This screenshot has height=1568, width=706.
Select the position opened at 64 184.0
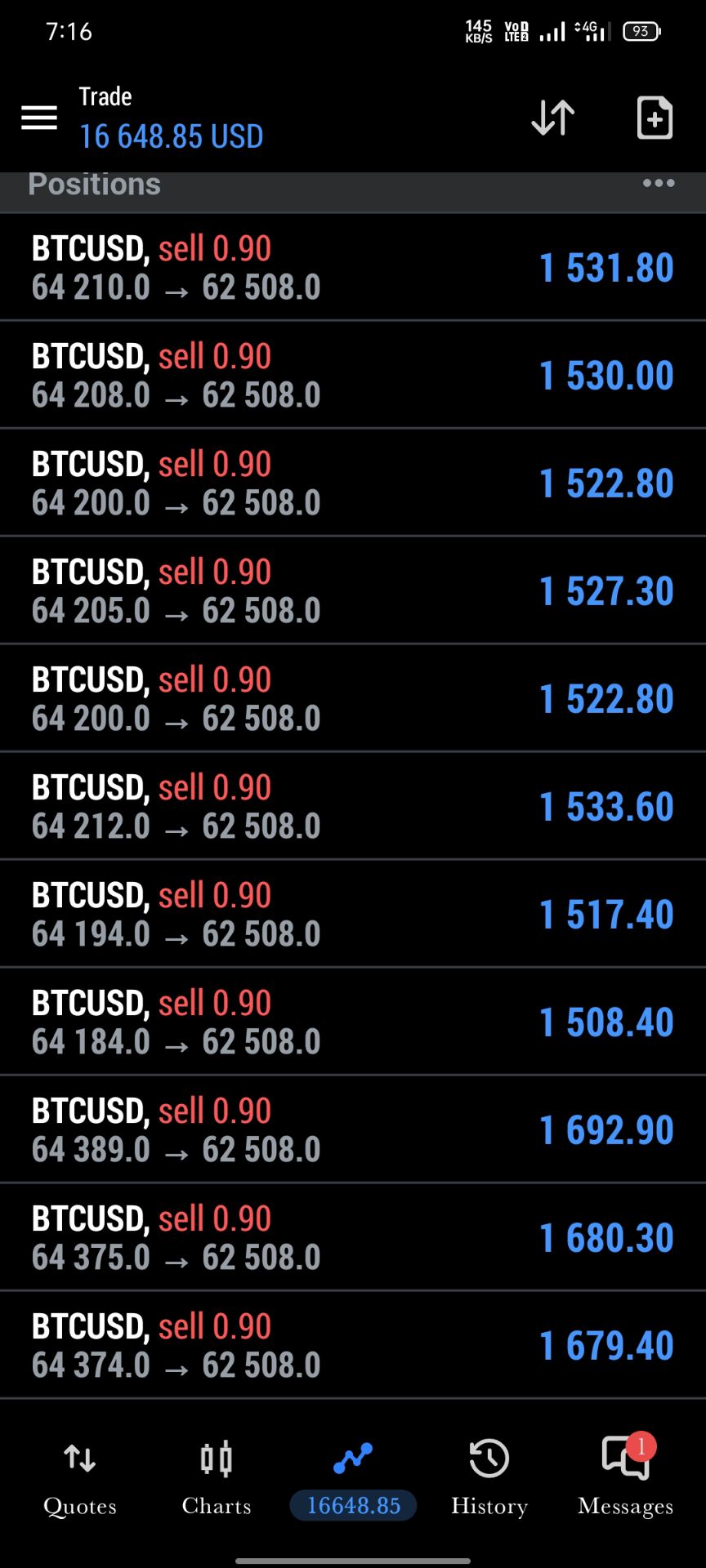[x=353, y=1022]
